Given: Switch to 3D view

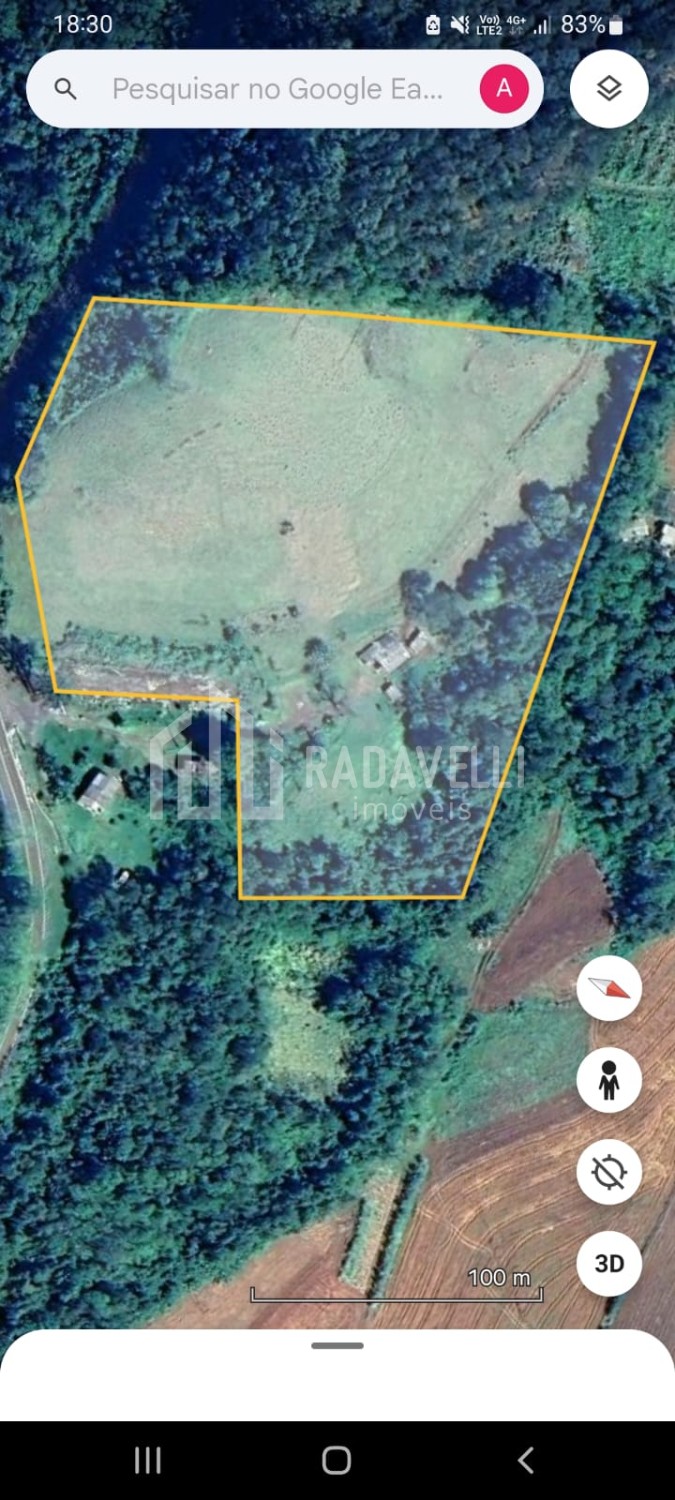Looking at the screenshot, I should pyautogui.click(x=609, y=1263).
